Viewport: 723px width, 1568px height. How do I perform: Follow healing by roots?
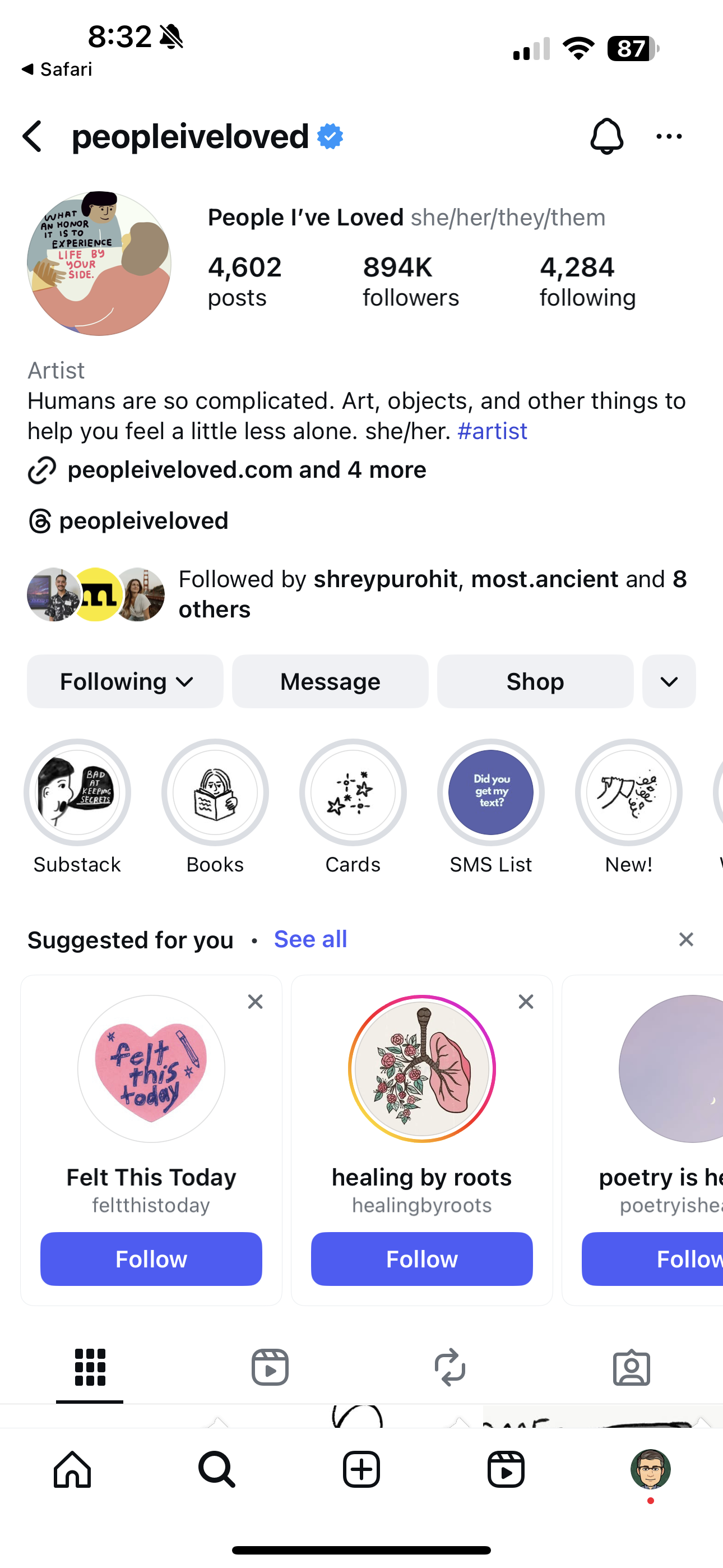[421, 1259]
